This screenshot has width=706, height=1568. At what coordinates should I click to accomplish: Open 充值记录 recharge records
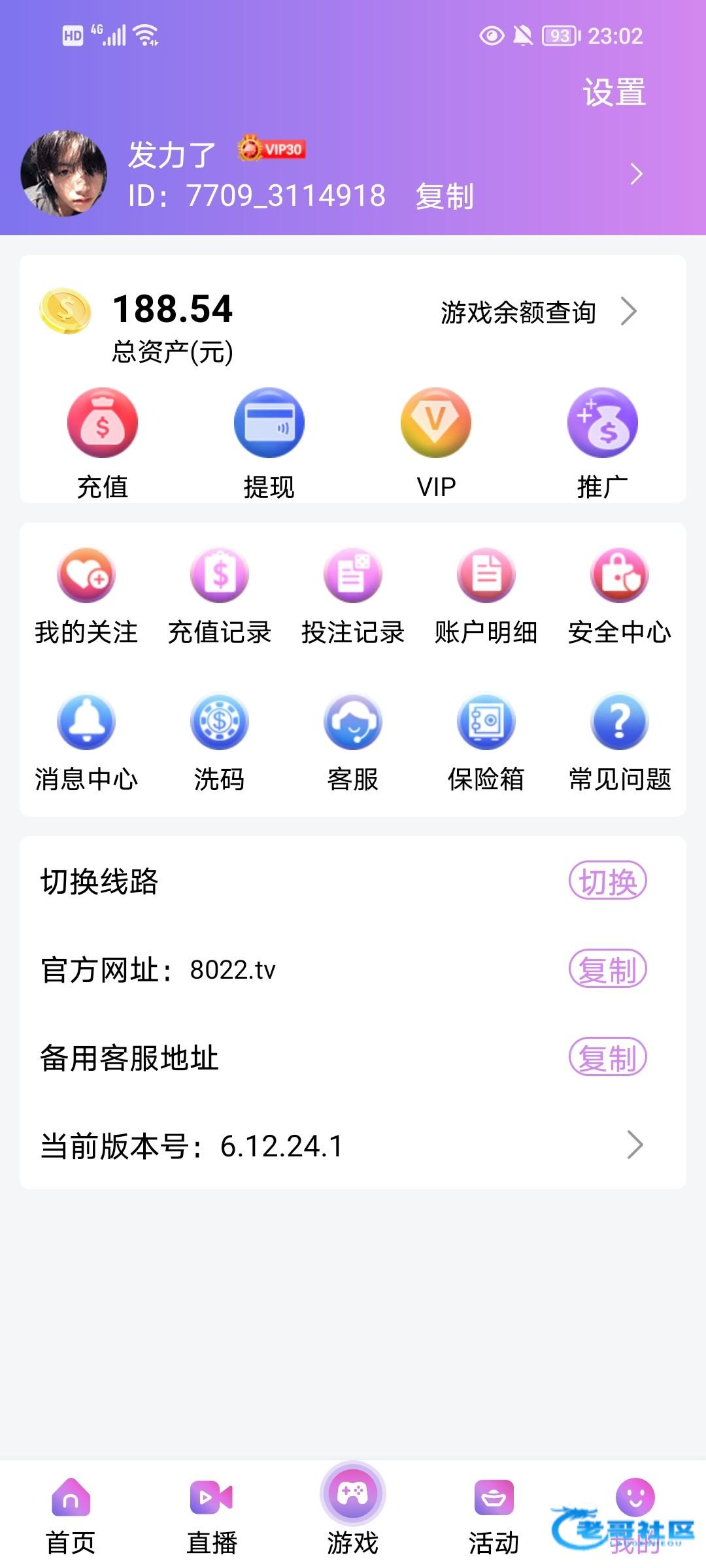(220, 596)
